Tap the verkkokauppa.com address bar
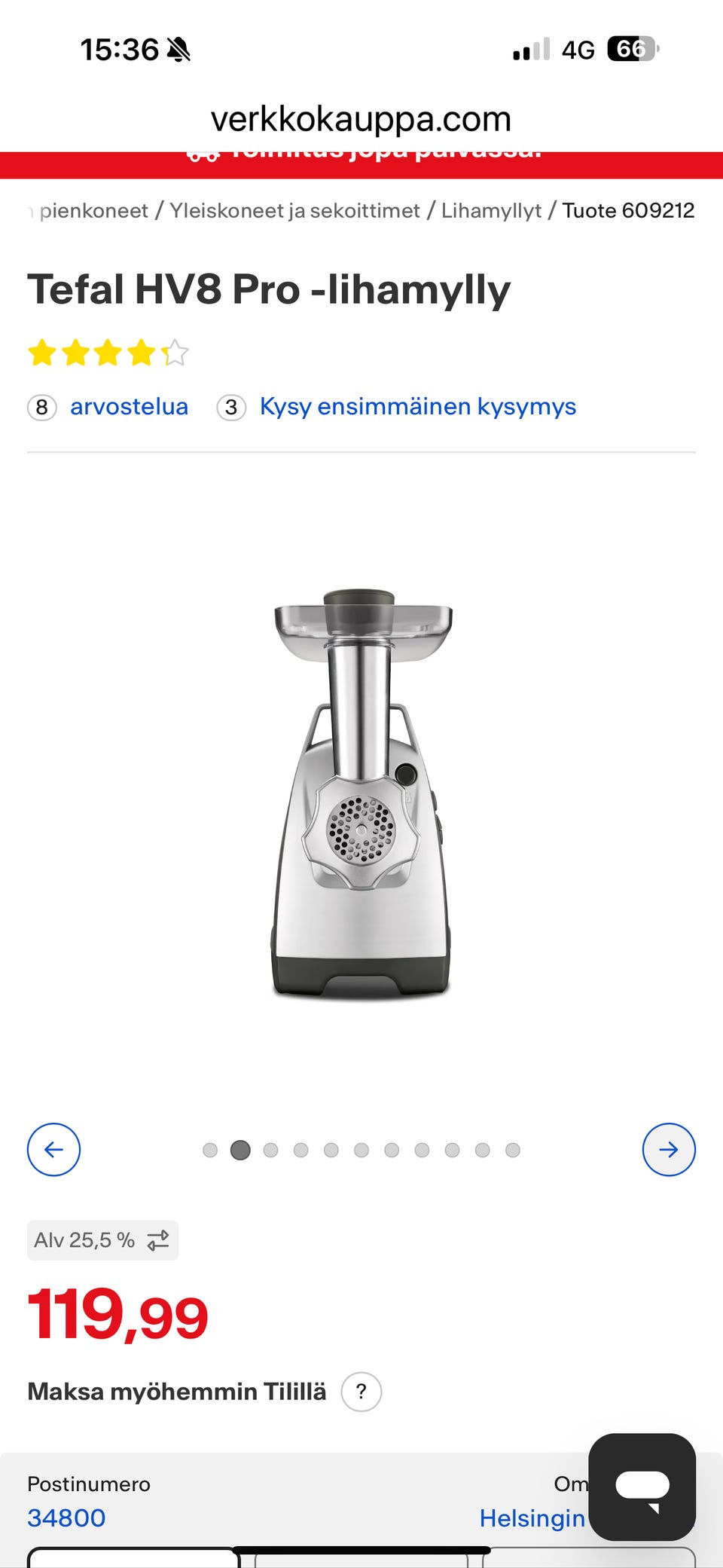Screen dimensions: 723x1568 pos(361,119)
